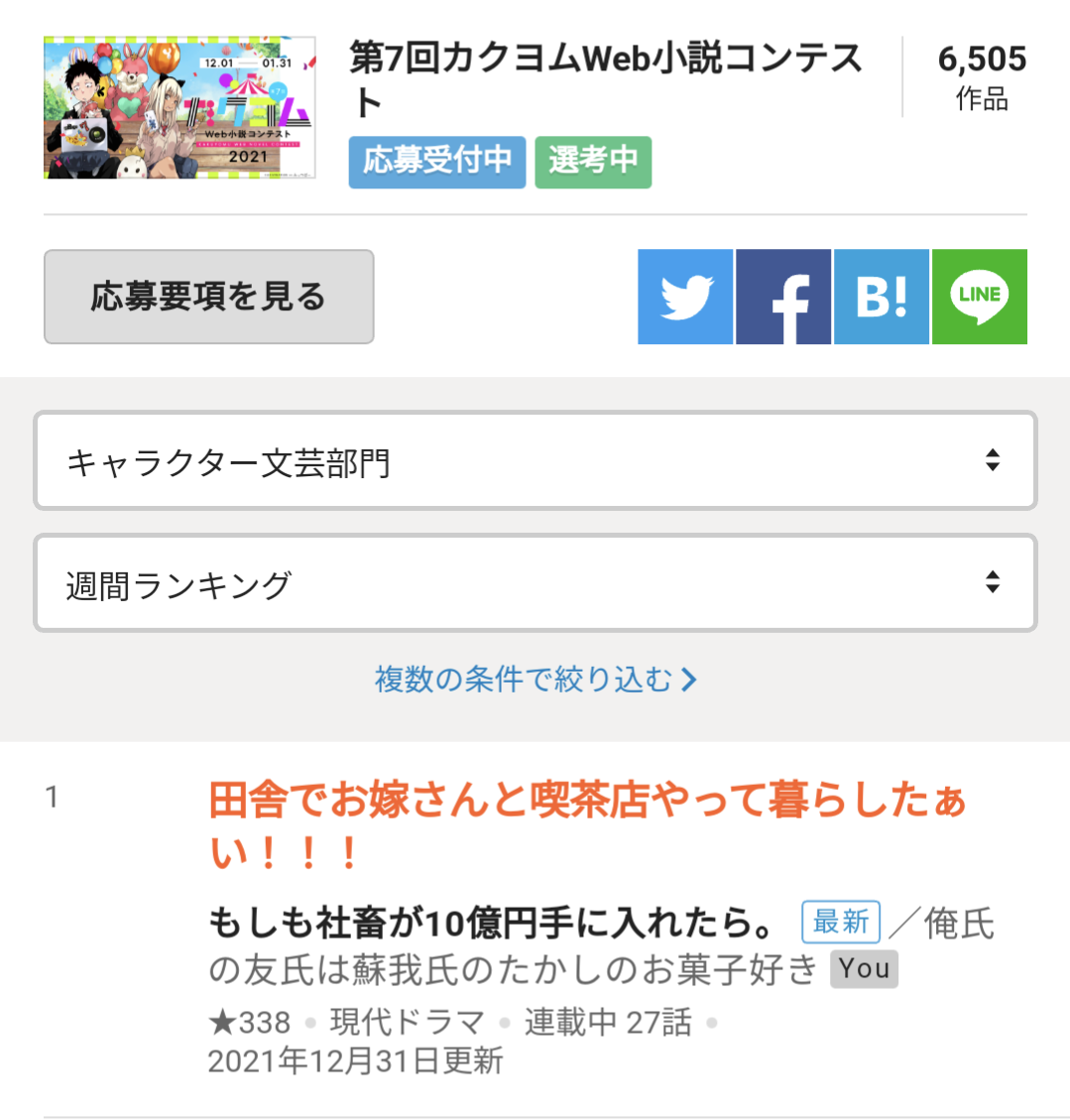Viewport: 1070px width, 1120px height.
Task: Open the 週間ランキング ranking period dropdown
Action: coord(535,583)
